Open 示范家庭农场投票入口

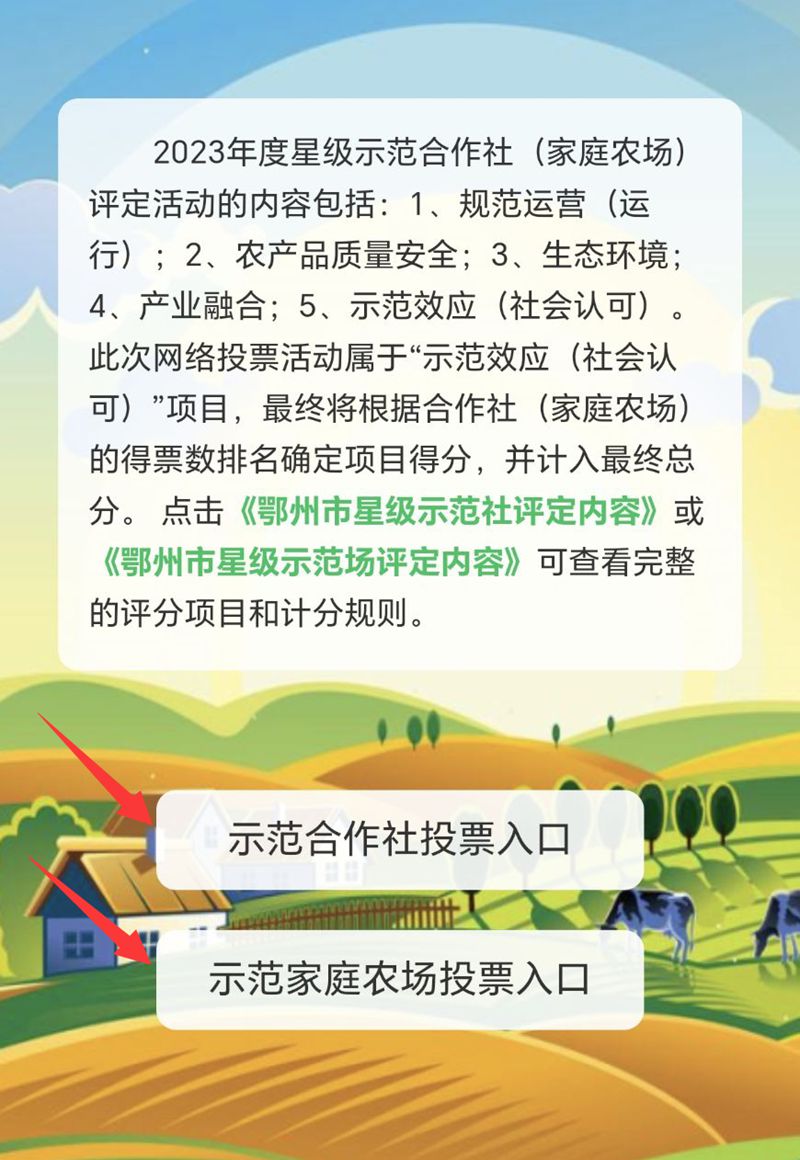pyautogui.click(x=399, y=979)
